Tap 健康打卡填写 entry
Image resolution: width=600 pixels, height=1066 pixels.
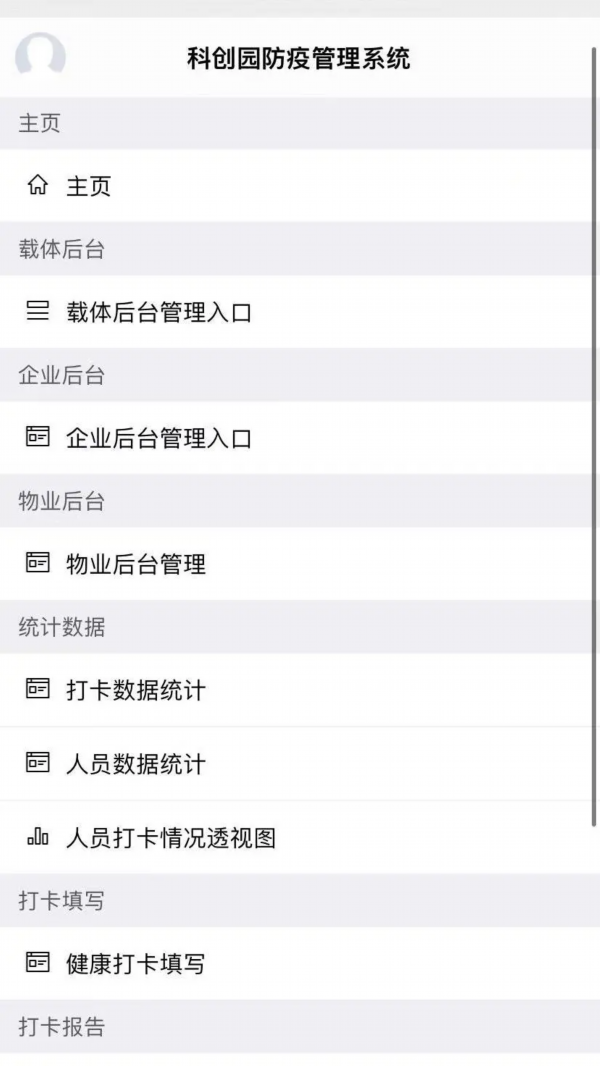pyautogui.click(x=135, y=964)
